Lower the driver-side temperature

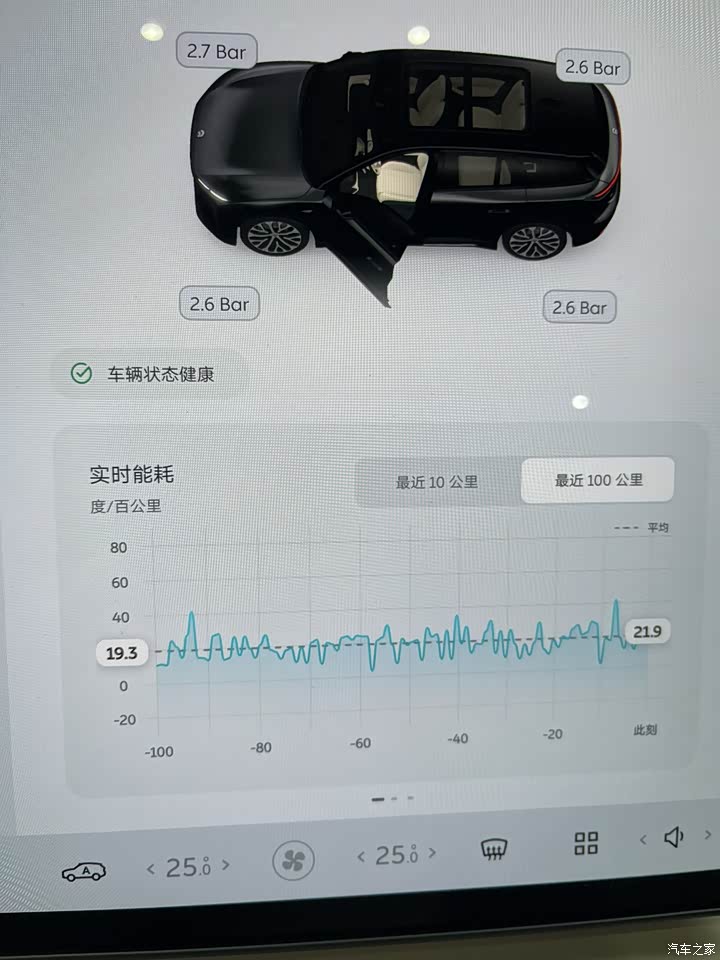(151, 868)
